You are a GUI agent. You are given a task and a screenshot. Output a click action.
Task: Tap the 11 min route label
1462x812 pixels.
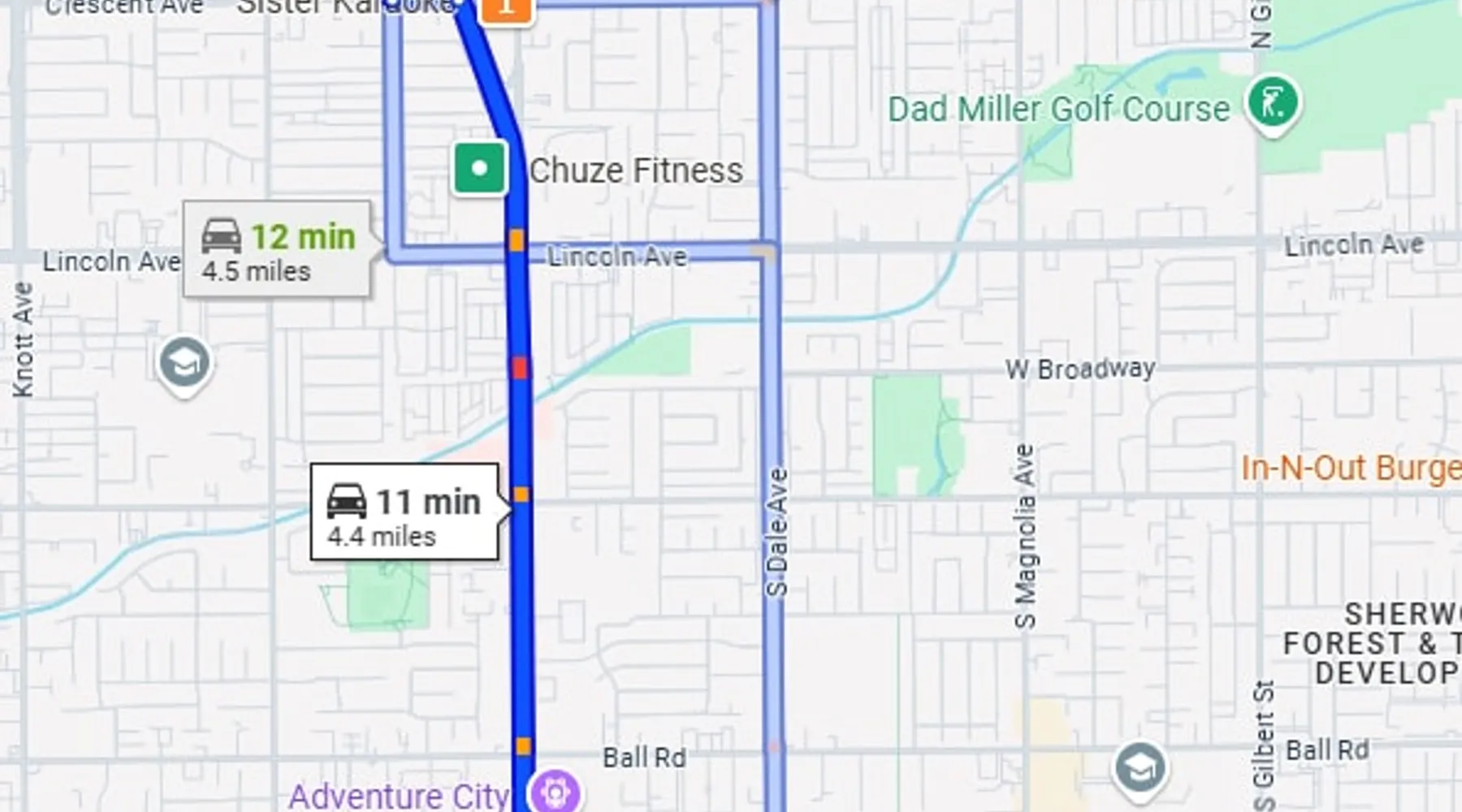pyautogui.click(x=404, y=513)
